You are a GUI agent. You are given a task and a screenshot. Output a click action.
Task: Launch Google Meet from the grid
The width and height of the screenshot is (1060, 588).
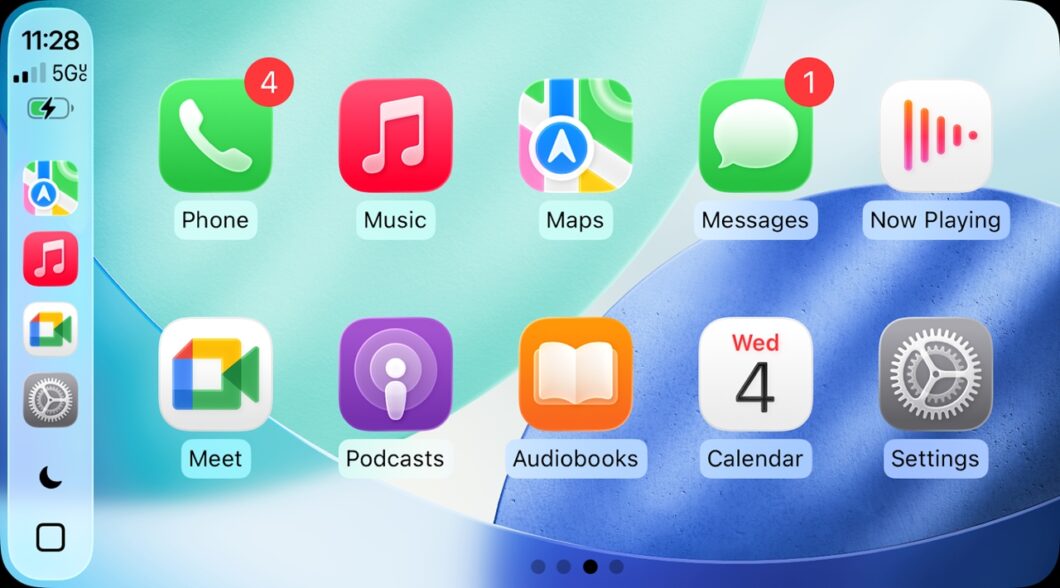click(x=215, y=374)
